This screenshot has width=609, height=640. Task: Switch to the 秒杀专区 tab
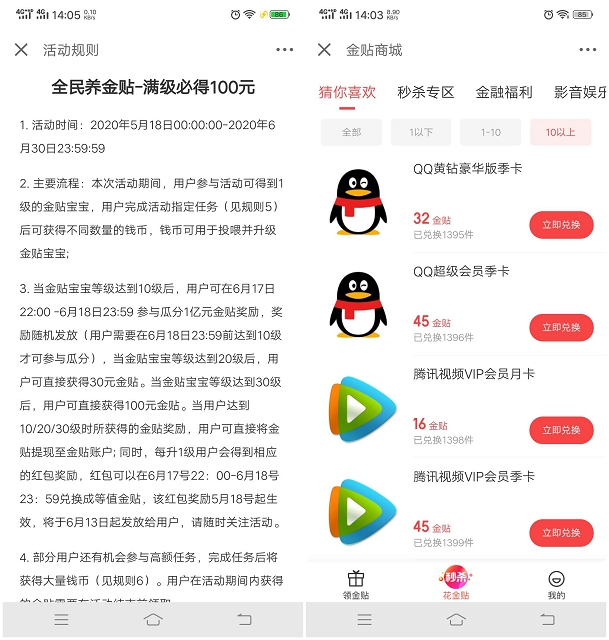pos(425,92)
